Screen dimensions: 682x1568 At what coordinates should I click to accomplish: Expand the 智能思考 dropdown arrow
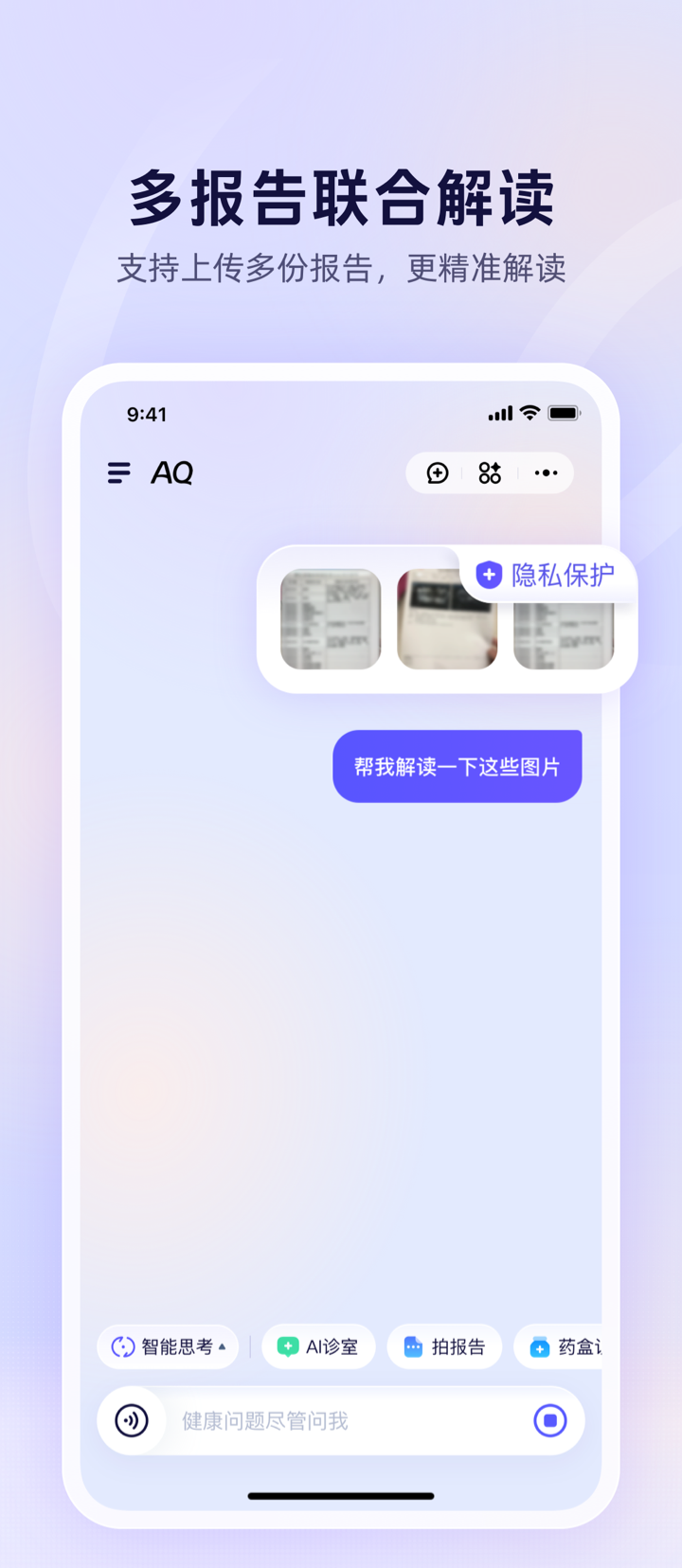point(220,1345)
